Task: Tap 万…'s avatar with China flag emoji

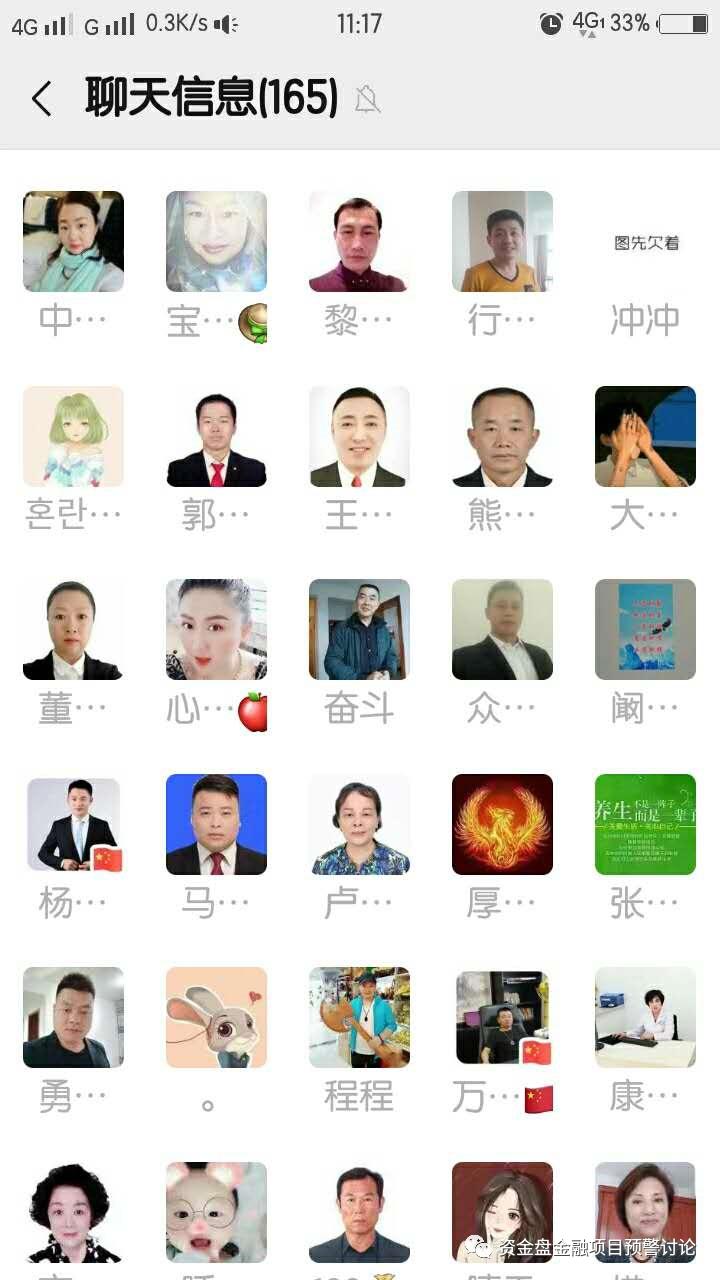Action: [x=502, y=1016]
